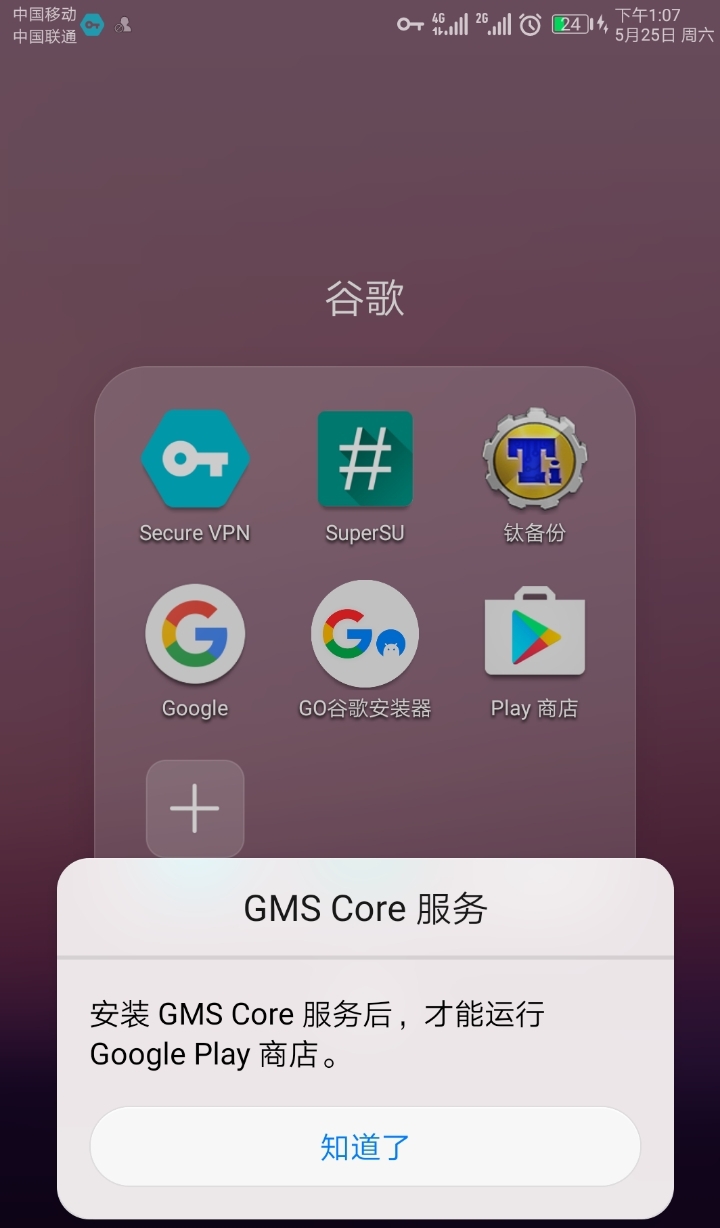This screenshot has height=1228, width=720.
Task: Open GO谷歌安装器 installer
Action: pos(364,634)
